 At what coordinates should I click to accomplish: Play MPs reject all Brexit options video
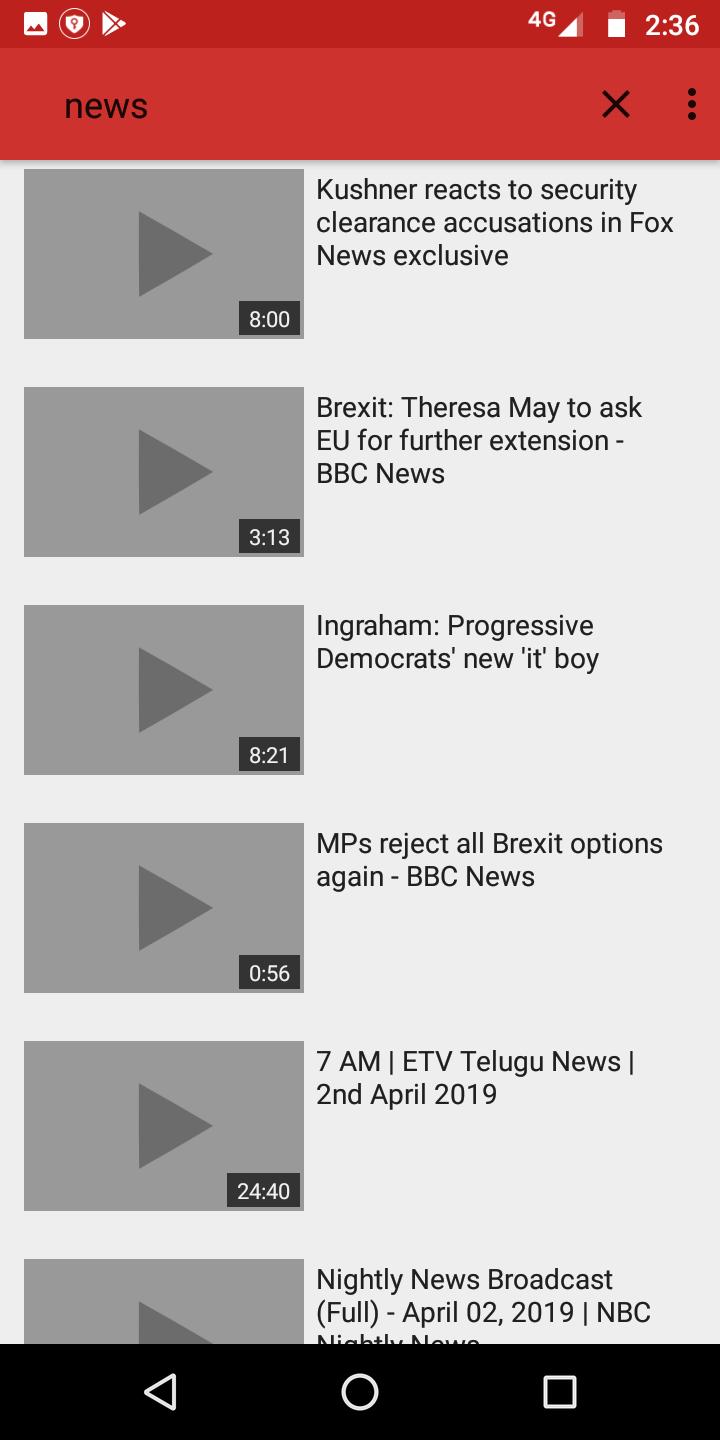click(x=164, y=908)
